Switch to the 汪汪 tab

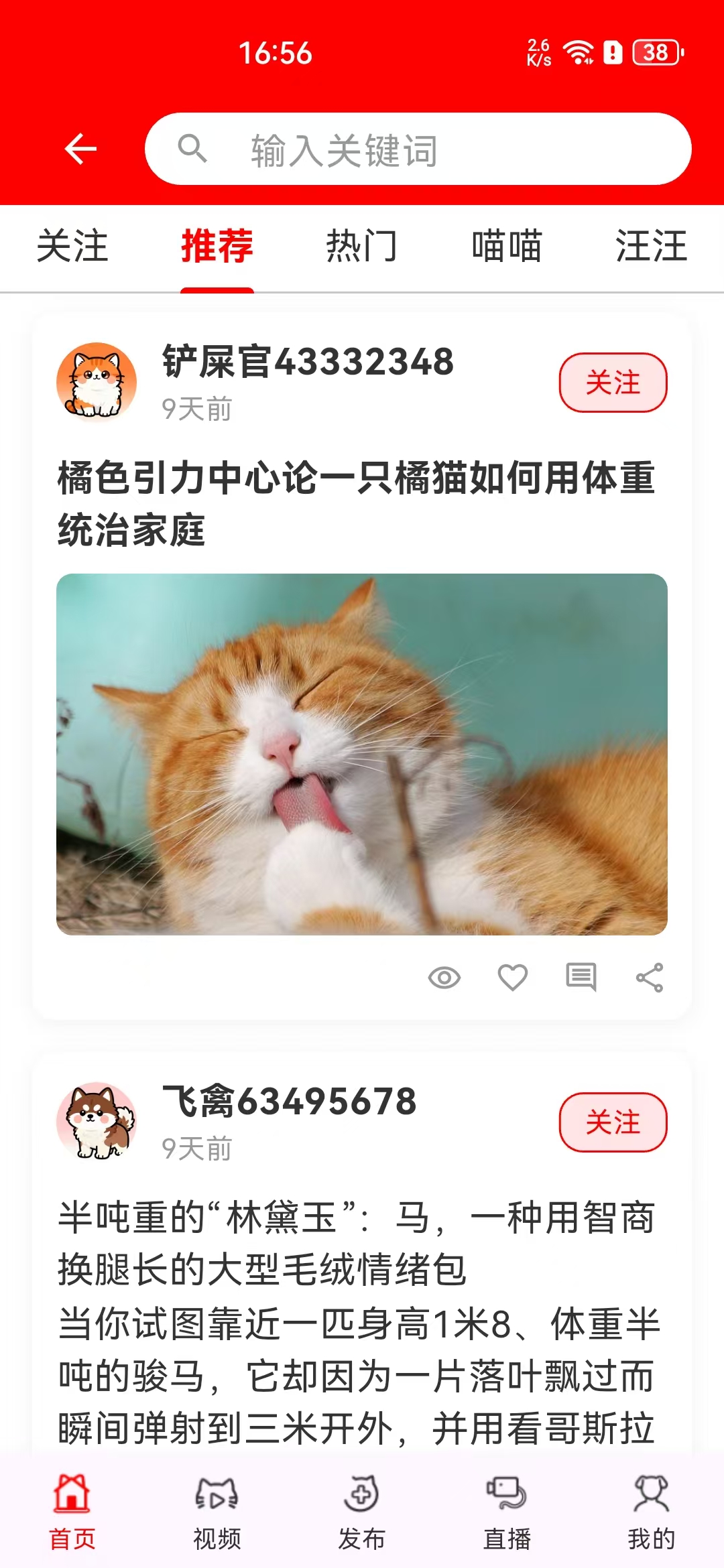pos(652,248)
